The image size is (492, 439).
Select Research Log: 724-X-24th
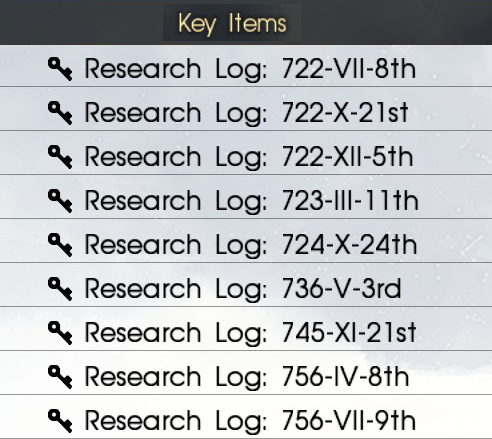click(x=246, y=241)
